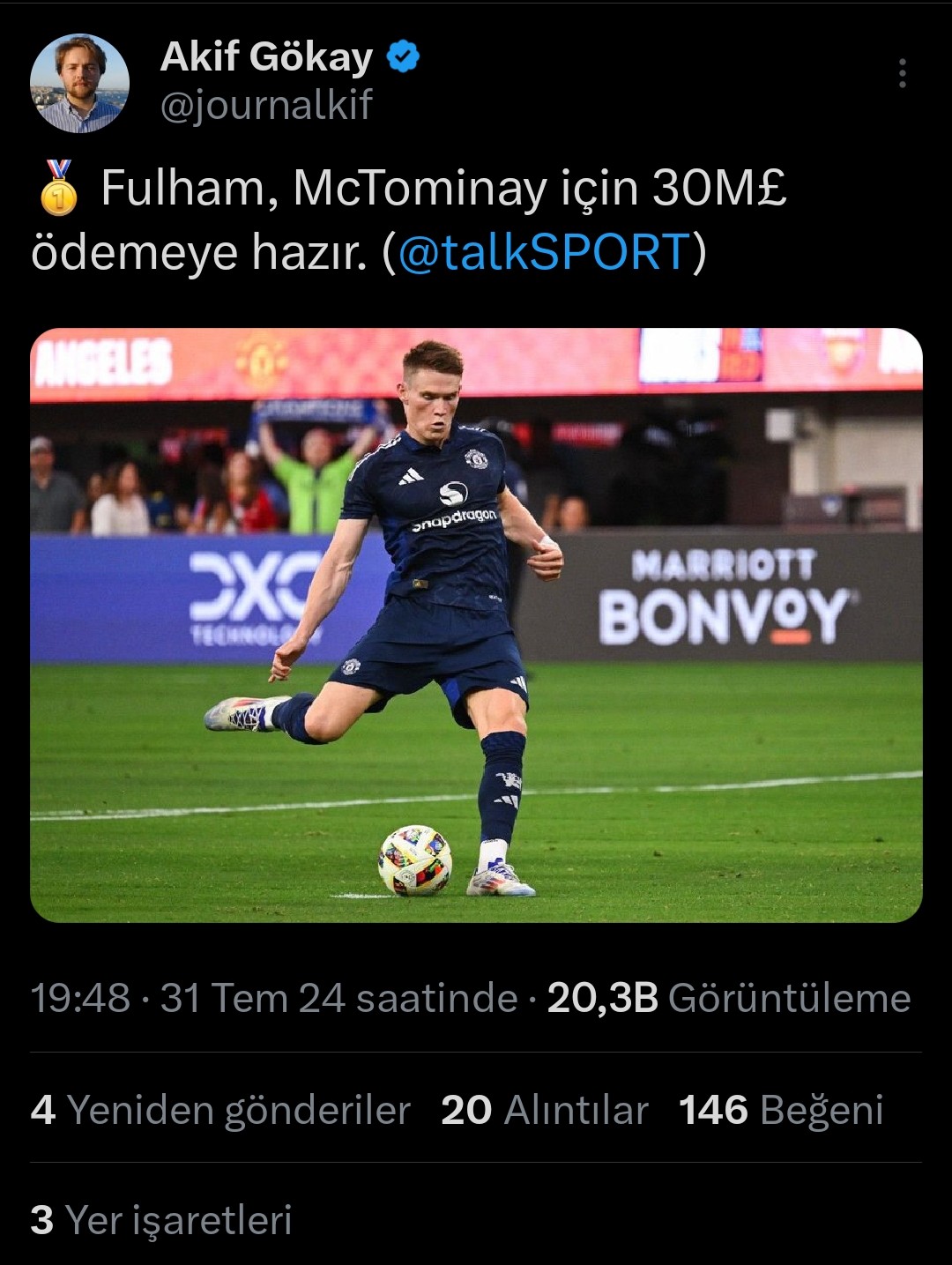Viewport: 952px width, 1265px height.
Task: Visit the @journalkif account handle
Action: pos(266,106)
